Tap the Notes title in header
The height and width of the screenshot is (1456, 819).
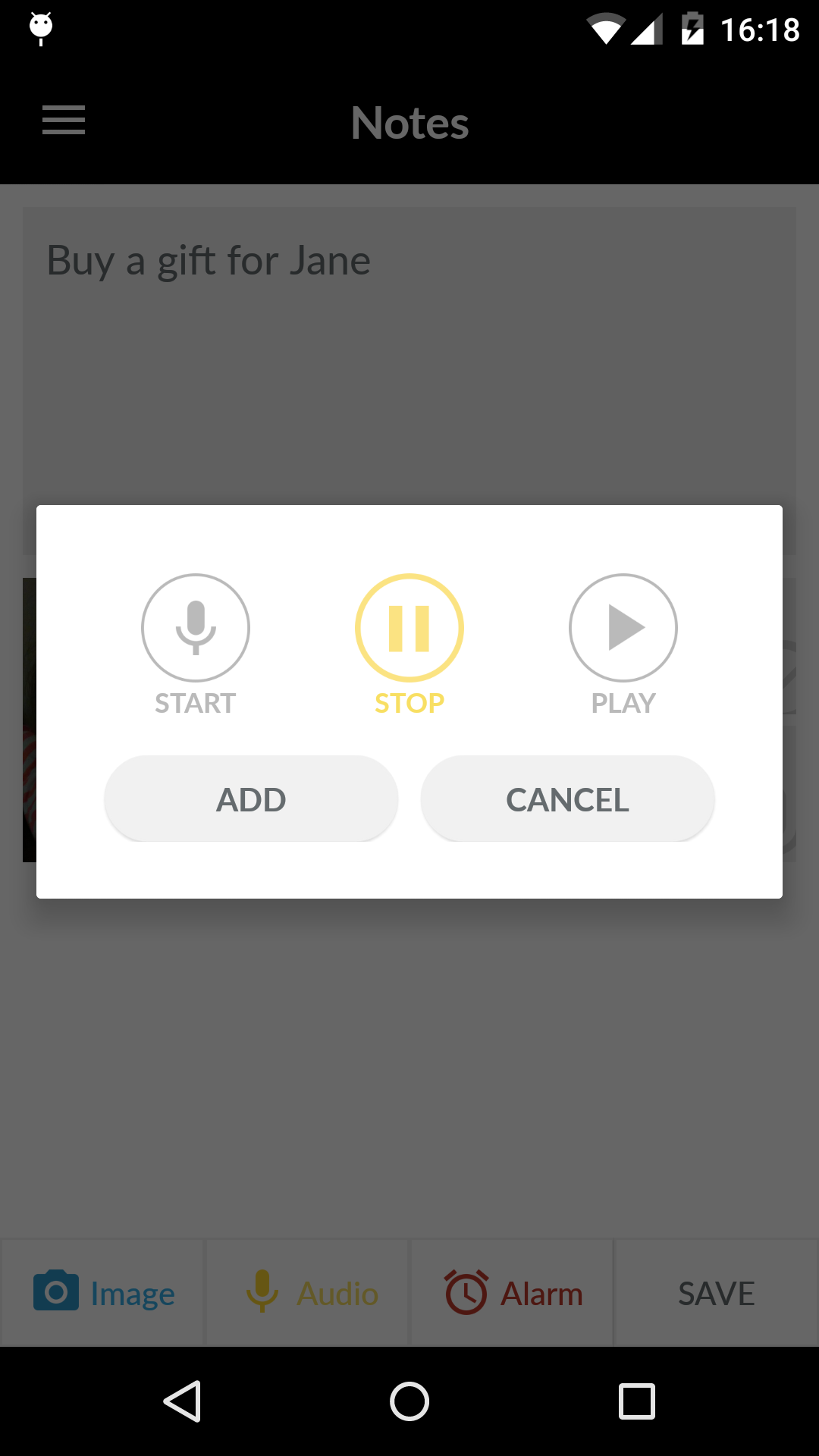point(409,121)
